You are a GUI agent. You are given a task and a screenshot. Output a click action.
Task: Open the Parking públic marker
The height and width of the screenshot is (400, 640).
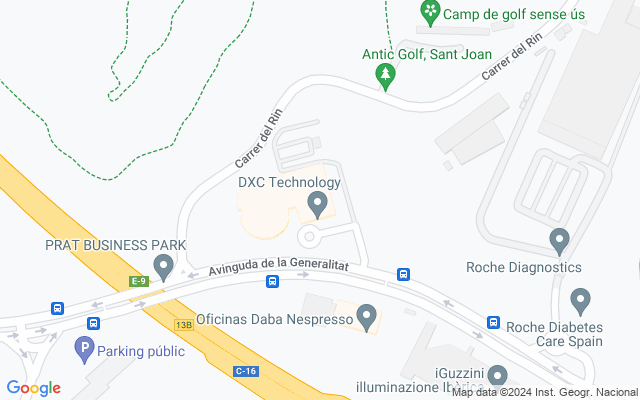click(85, 350)
